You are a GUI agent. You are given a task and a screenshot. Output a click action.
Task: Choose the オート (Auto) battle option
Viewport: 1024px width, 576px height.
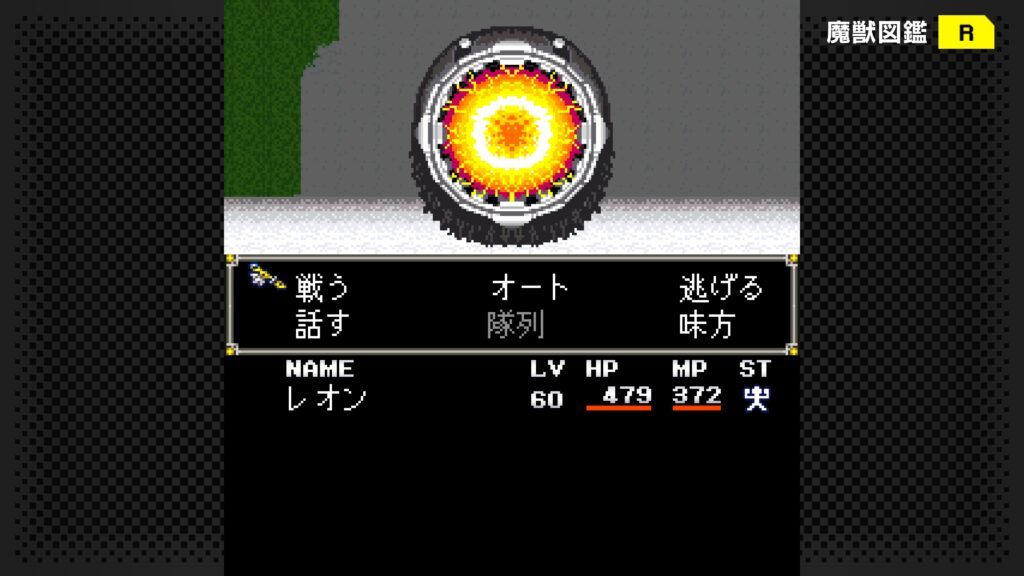tap(529, 288)
